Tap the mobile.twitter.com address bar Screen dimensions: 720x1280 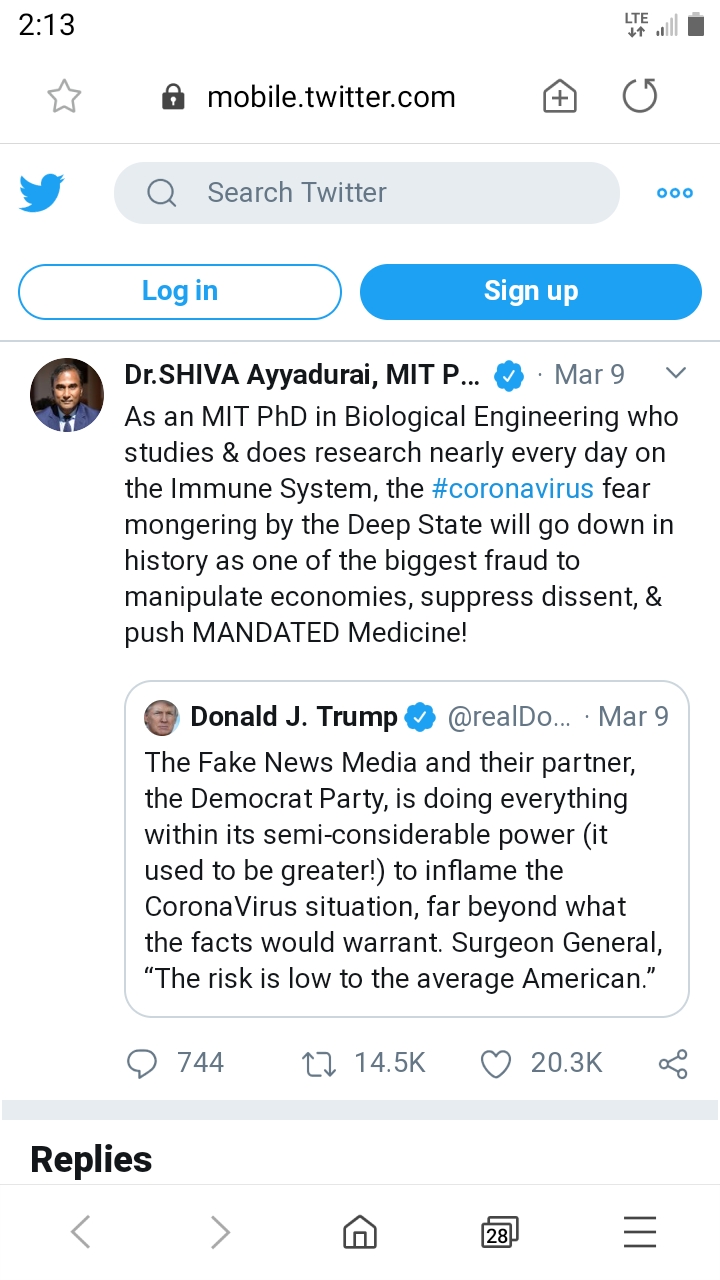(x=330, y=97)
